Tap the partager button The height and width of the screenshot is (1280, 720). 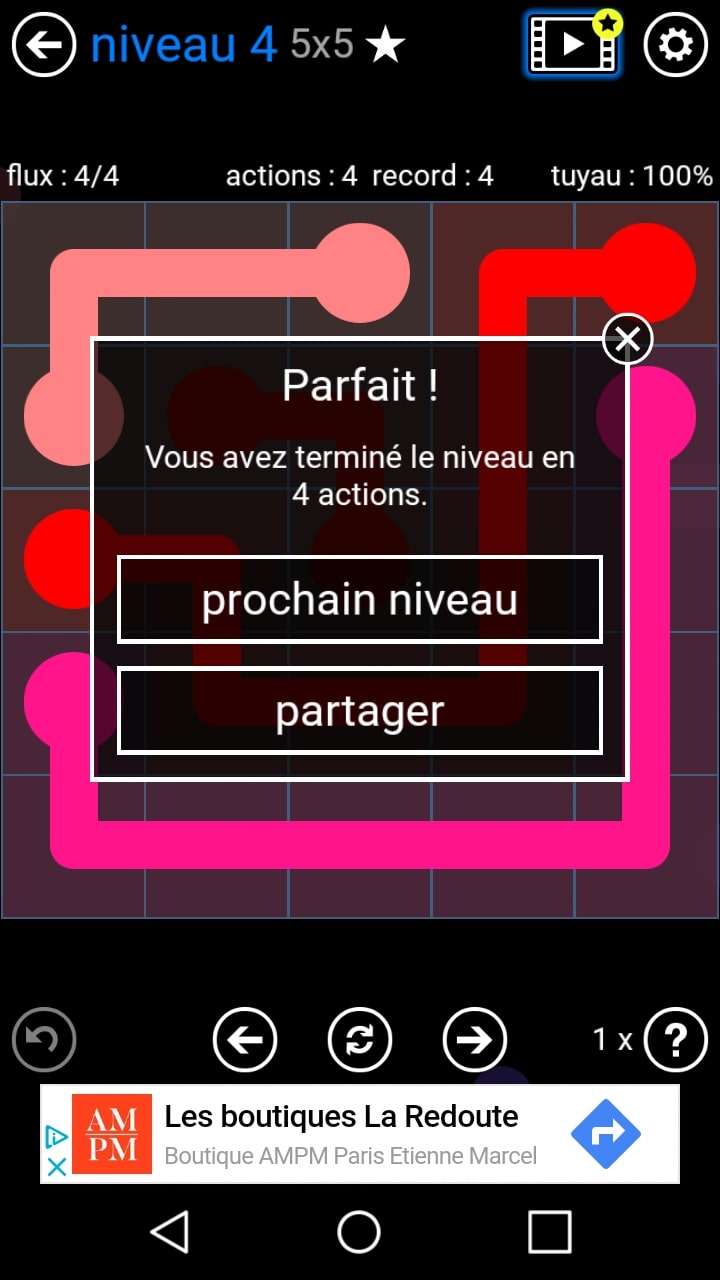click(x=360, y=711)
